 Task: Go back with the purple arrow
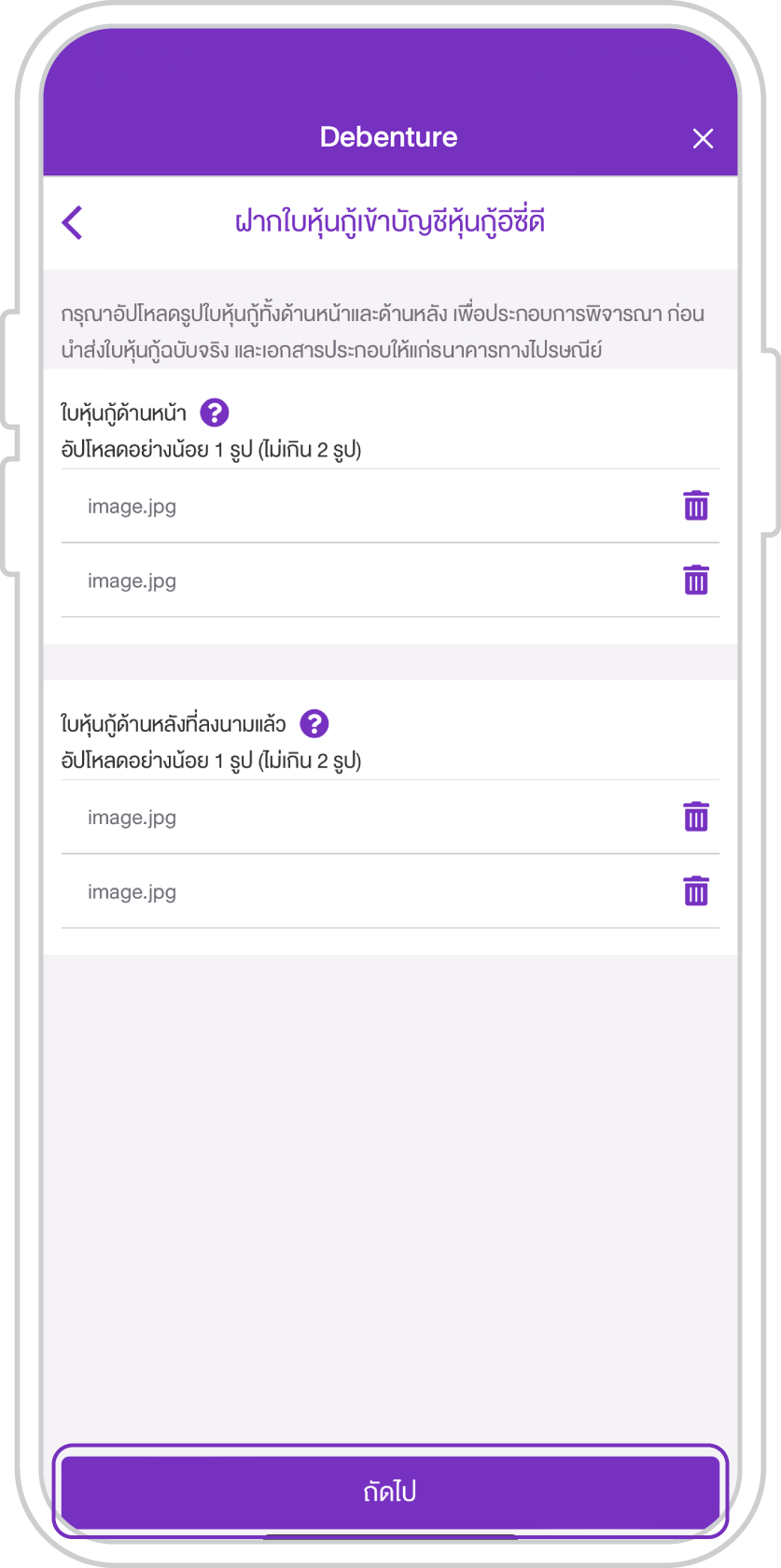pos(73,223)
